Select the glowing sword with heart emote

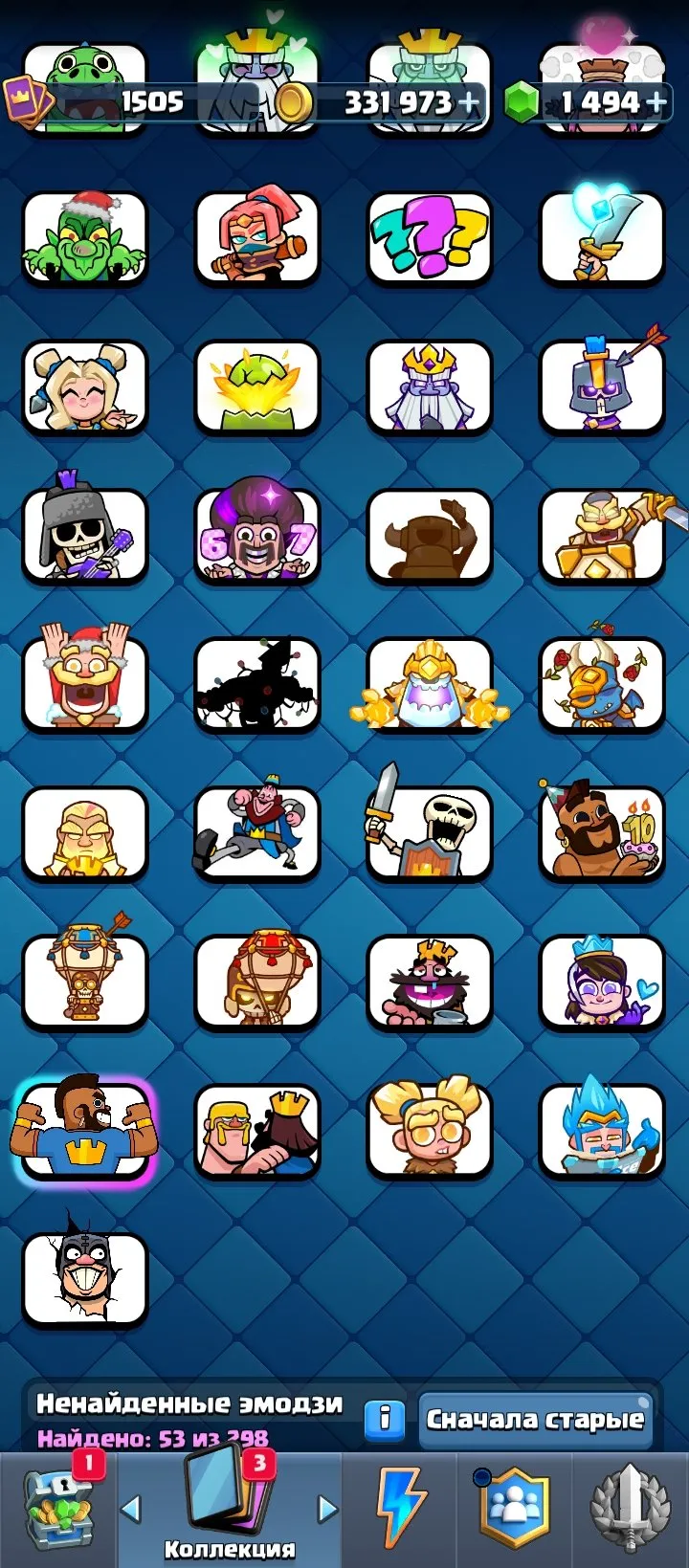(602, 238)
